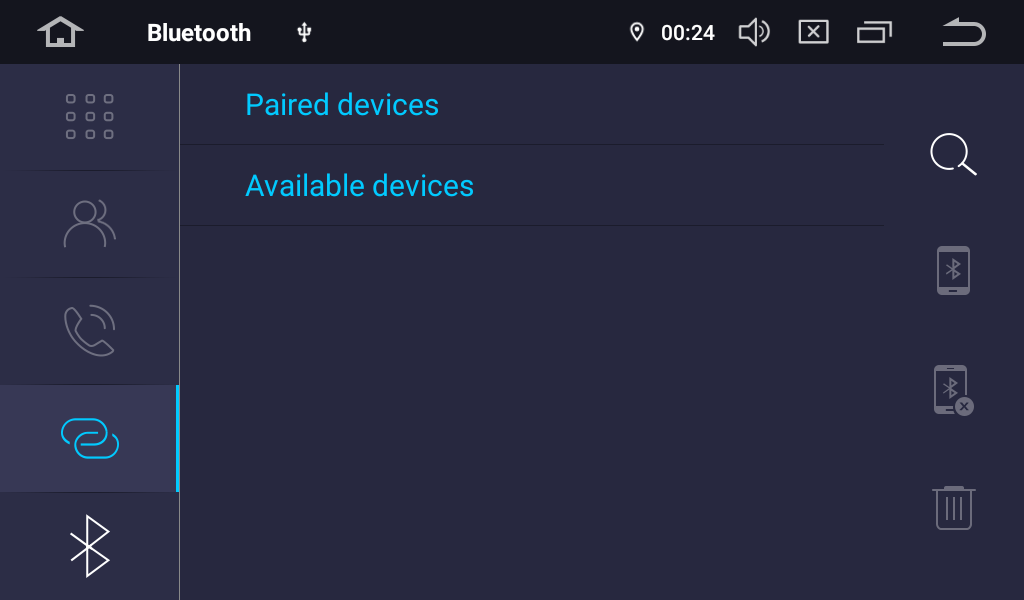
Task: Switch to the dial pad tab
Action: (89, 117)
